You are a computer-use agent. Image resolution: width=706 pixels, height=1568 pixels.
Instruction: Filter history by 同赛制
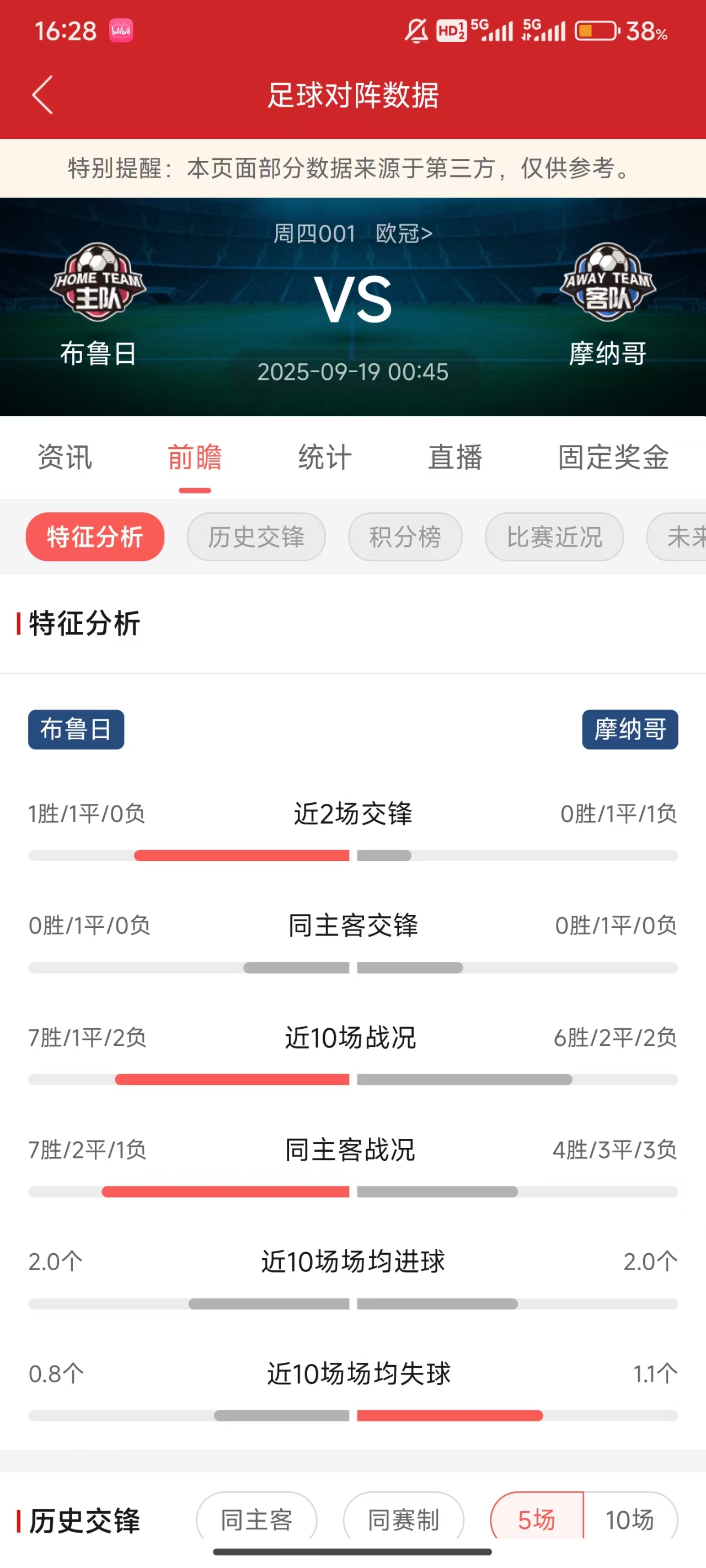point(403,1519)
